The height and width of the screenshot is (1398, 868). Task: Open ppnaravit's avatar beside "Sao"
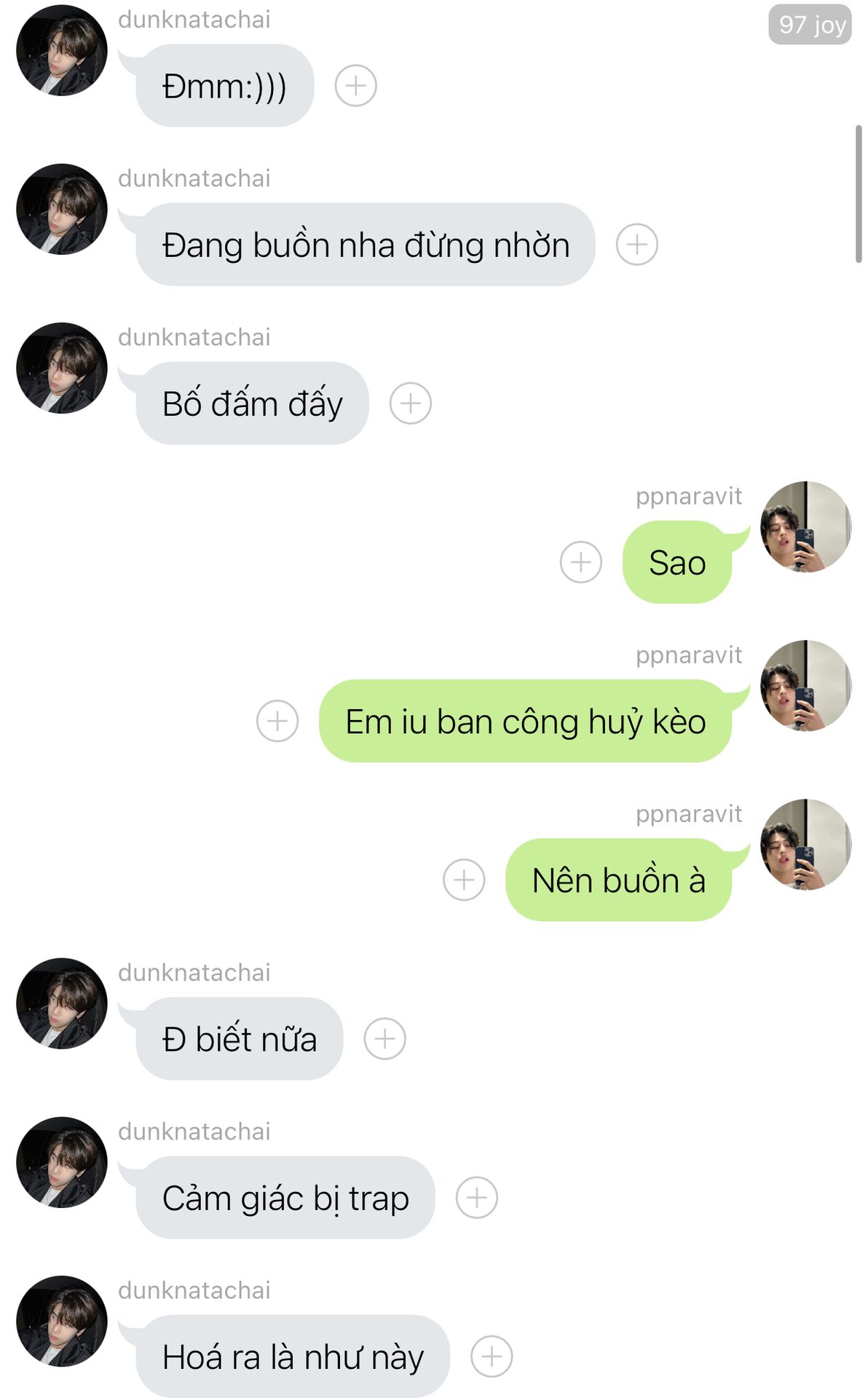tap(805, 527)
